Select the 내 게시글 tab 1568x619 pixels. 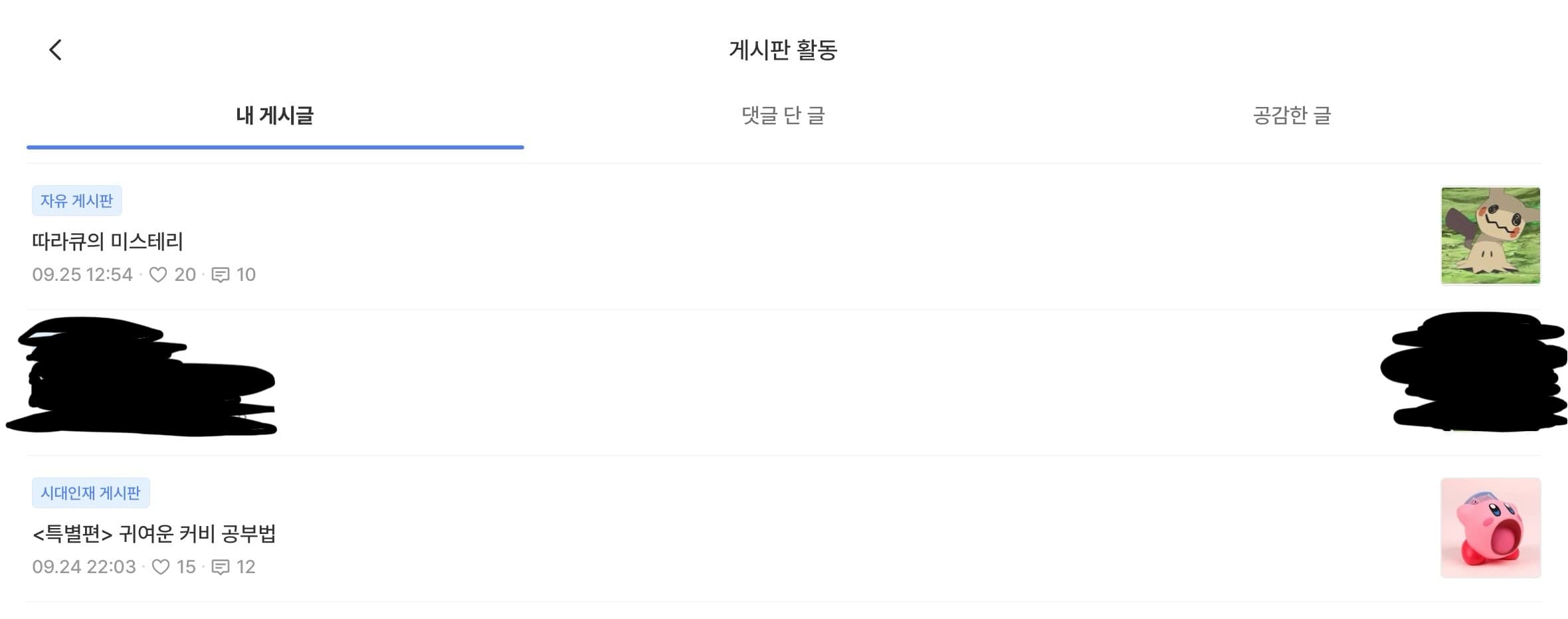[274, 116]
